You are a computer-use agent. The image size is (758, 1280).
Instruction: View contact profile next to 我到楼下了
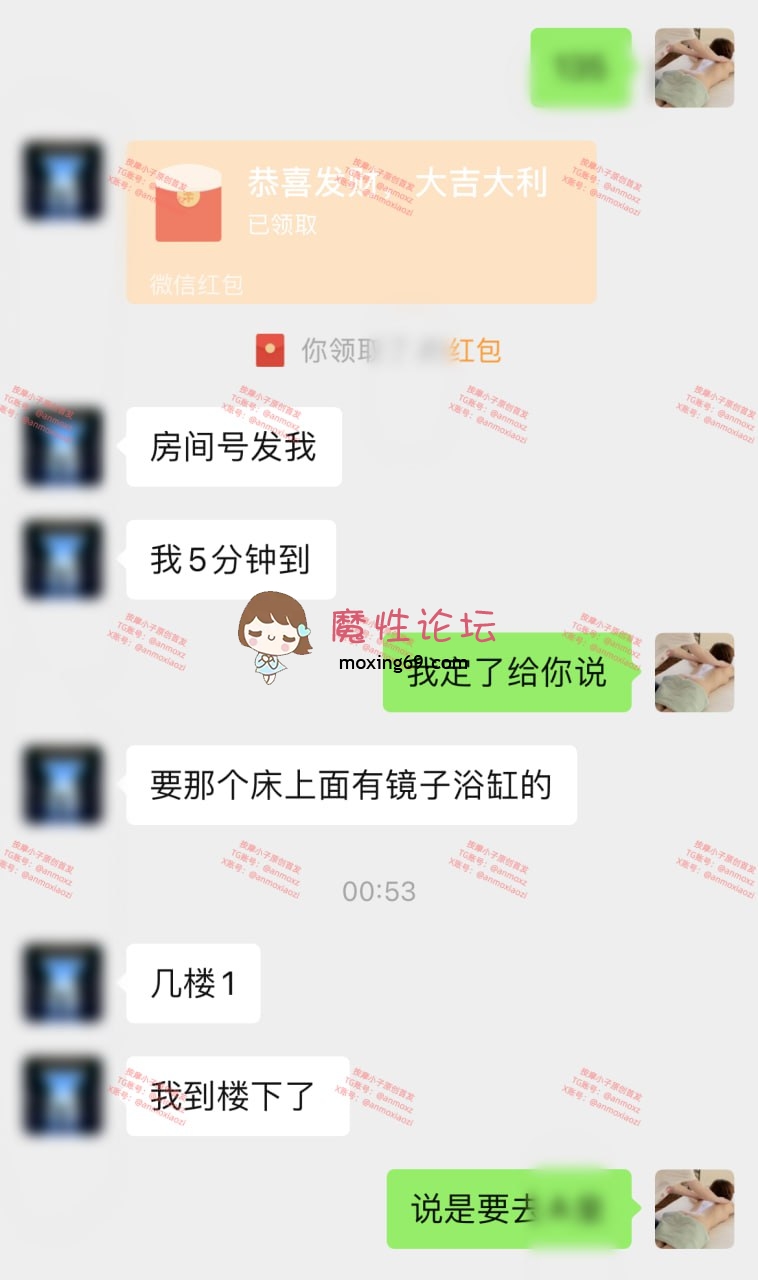62,1096
